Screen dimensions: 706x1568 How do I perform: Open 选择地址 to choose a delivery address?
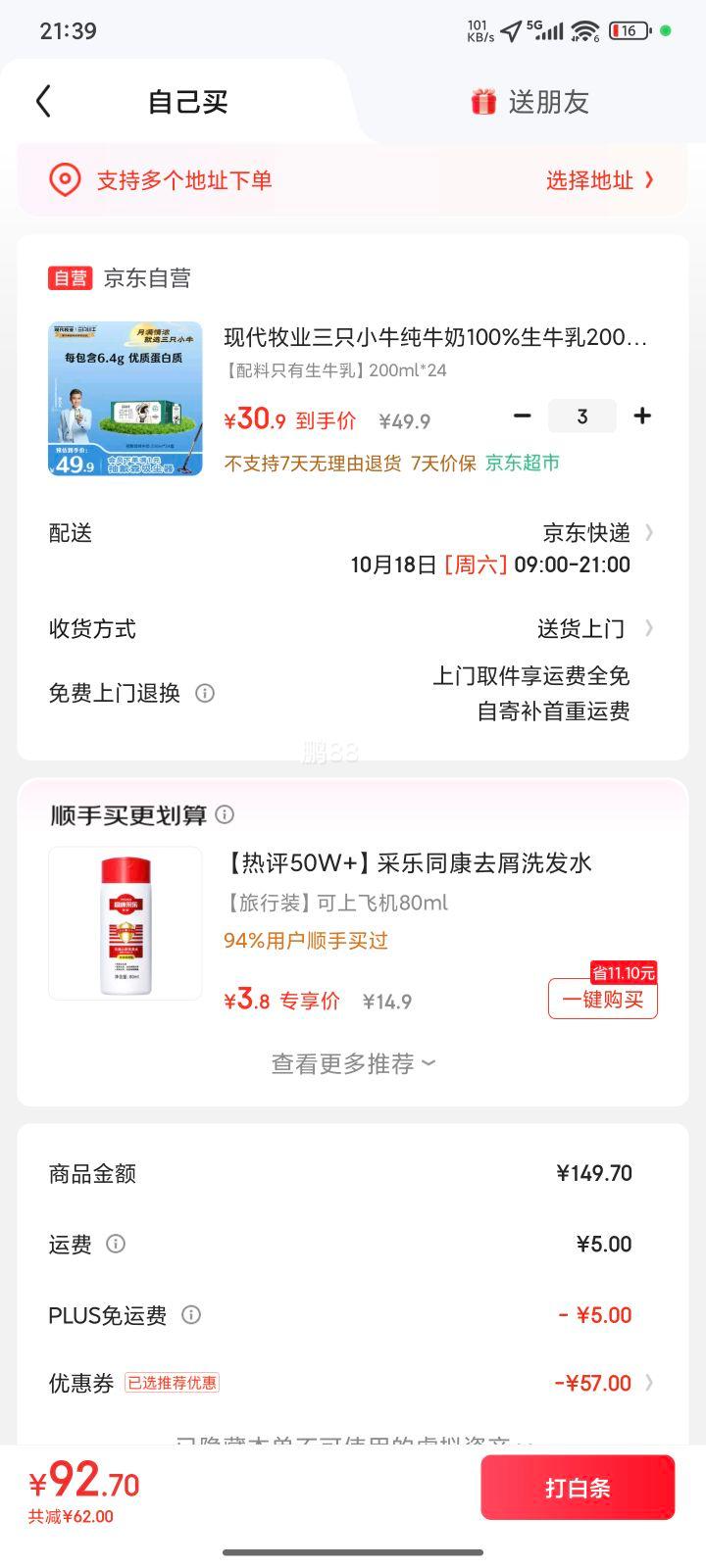(599, 180)
